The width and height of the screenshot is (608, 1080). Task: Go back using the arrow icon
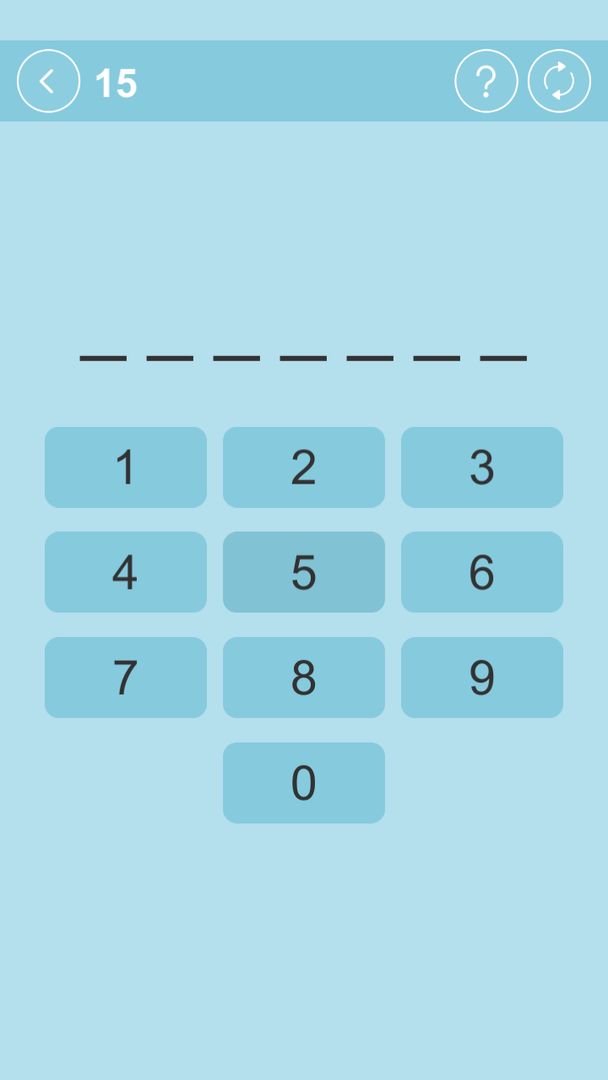click(48, 81)
